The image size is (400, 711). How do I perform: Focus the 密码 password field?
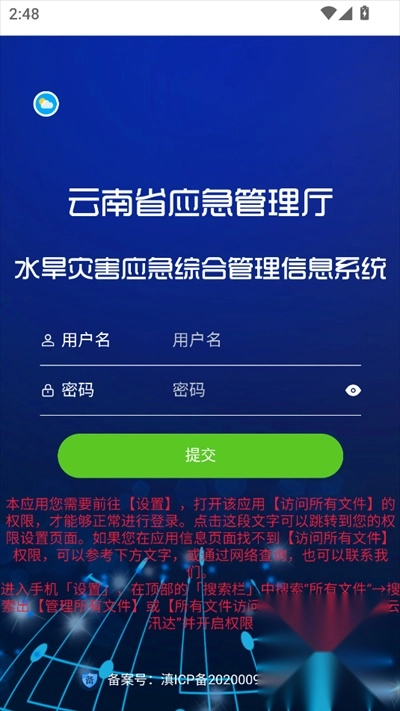(256, 390)
